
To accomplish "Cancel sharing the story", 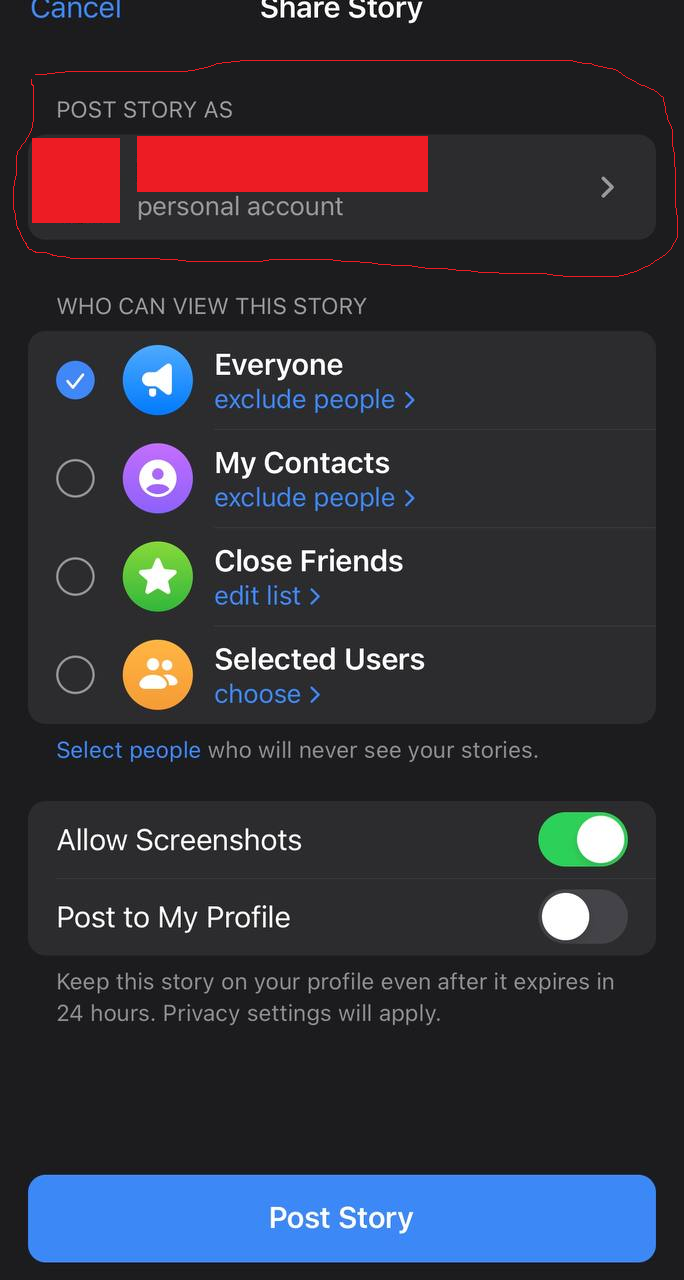I will click(75, 10).
